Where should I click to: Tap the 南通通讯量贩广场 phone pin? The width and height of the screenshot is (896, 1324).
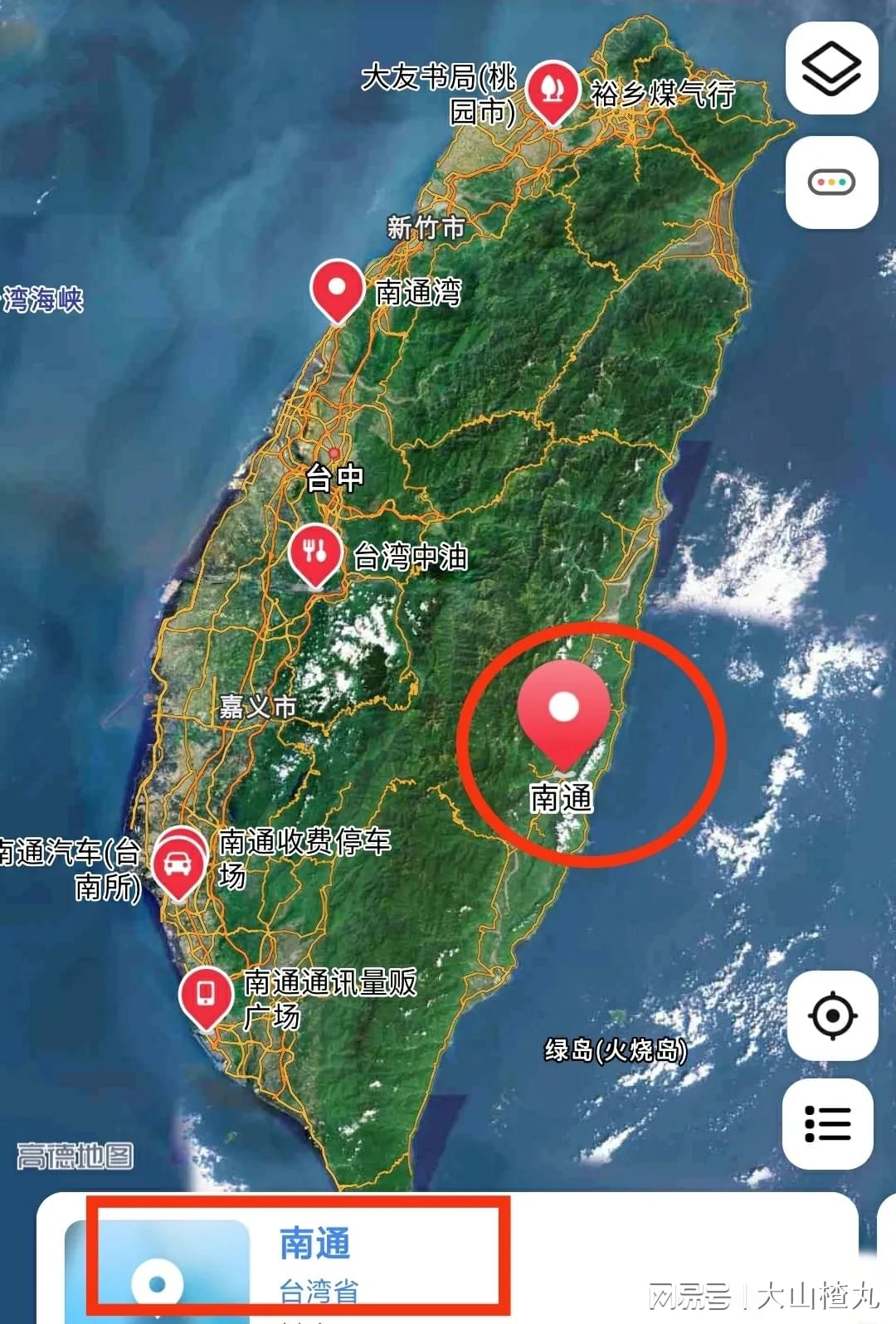[206, 994]
